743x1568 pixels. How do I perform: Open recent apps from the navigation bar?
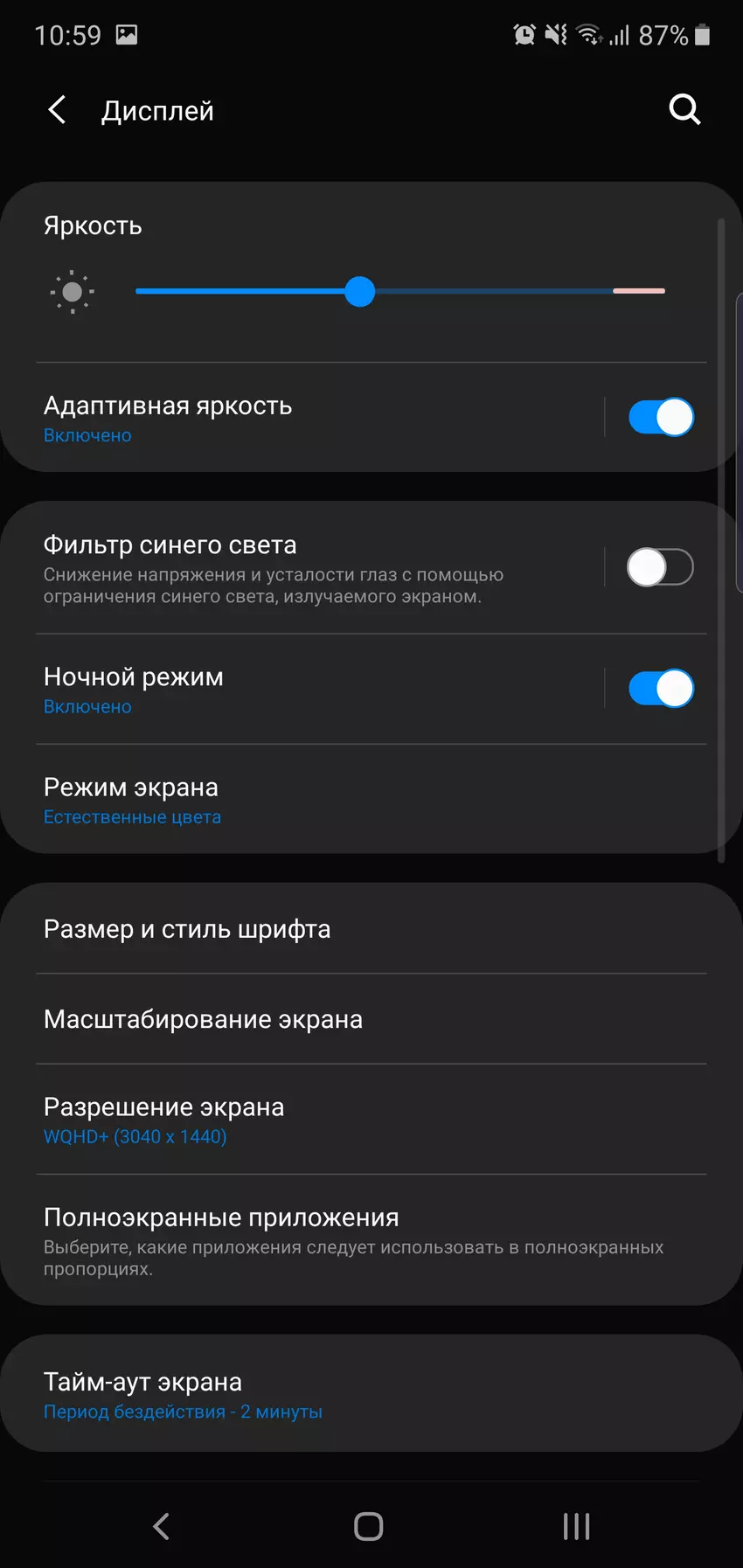[577, 1526]
